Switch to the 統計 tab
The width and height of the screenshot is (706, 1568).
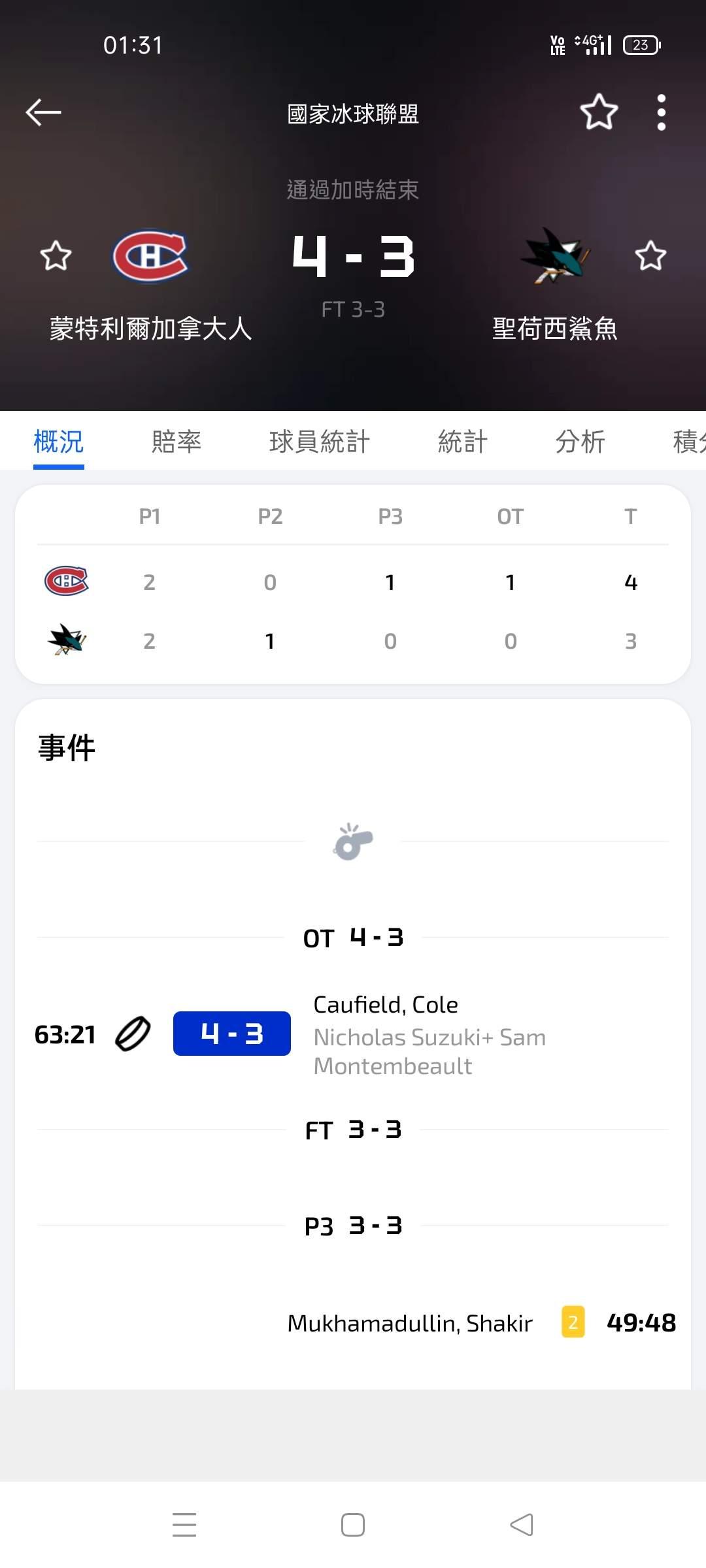point(463,442)
